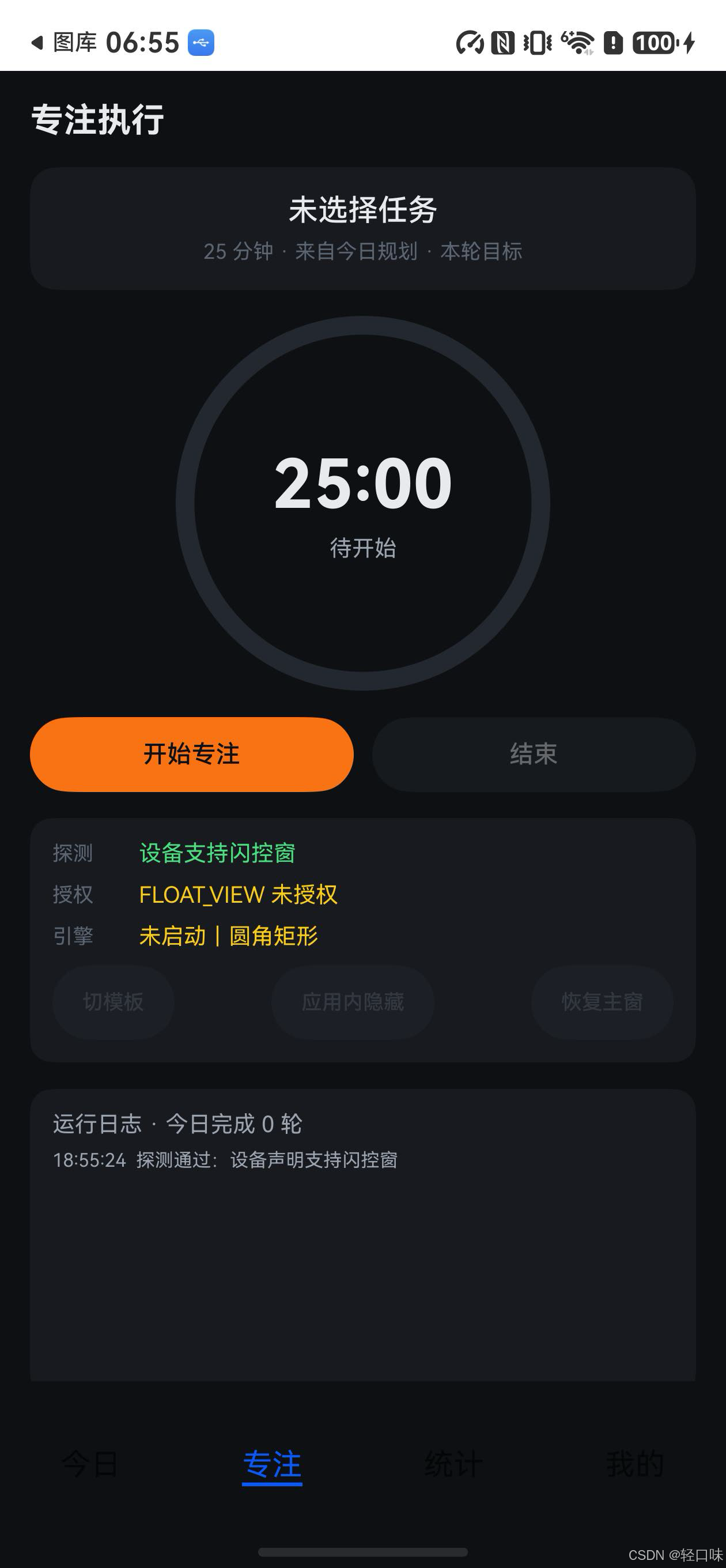The image size is (726, 1568).
Task: Tap the 恢复主窗 button
Action: point(602,1001)
